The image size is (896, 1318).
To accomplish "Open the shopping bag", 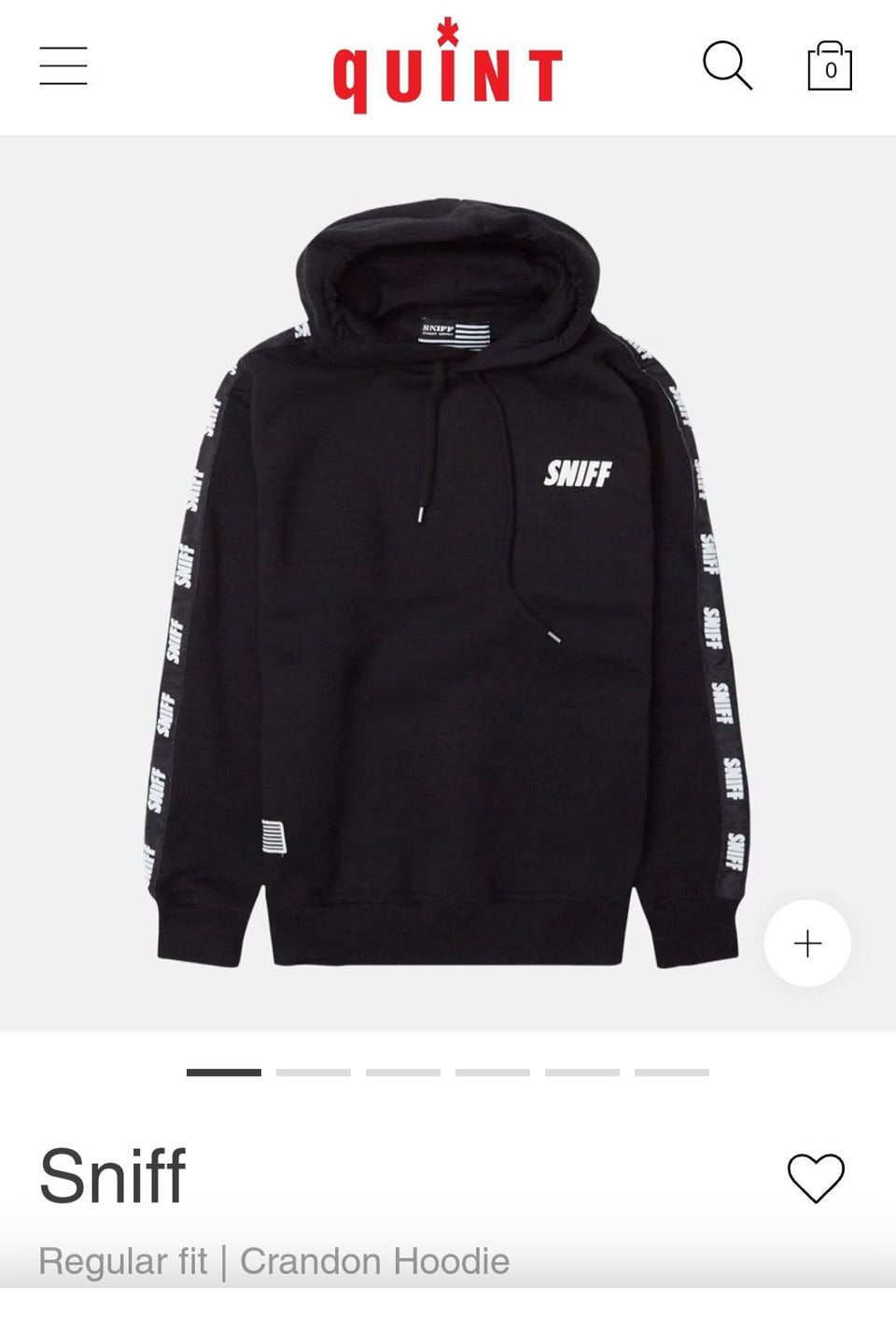I will coord(829,66).
